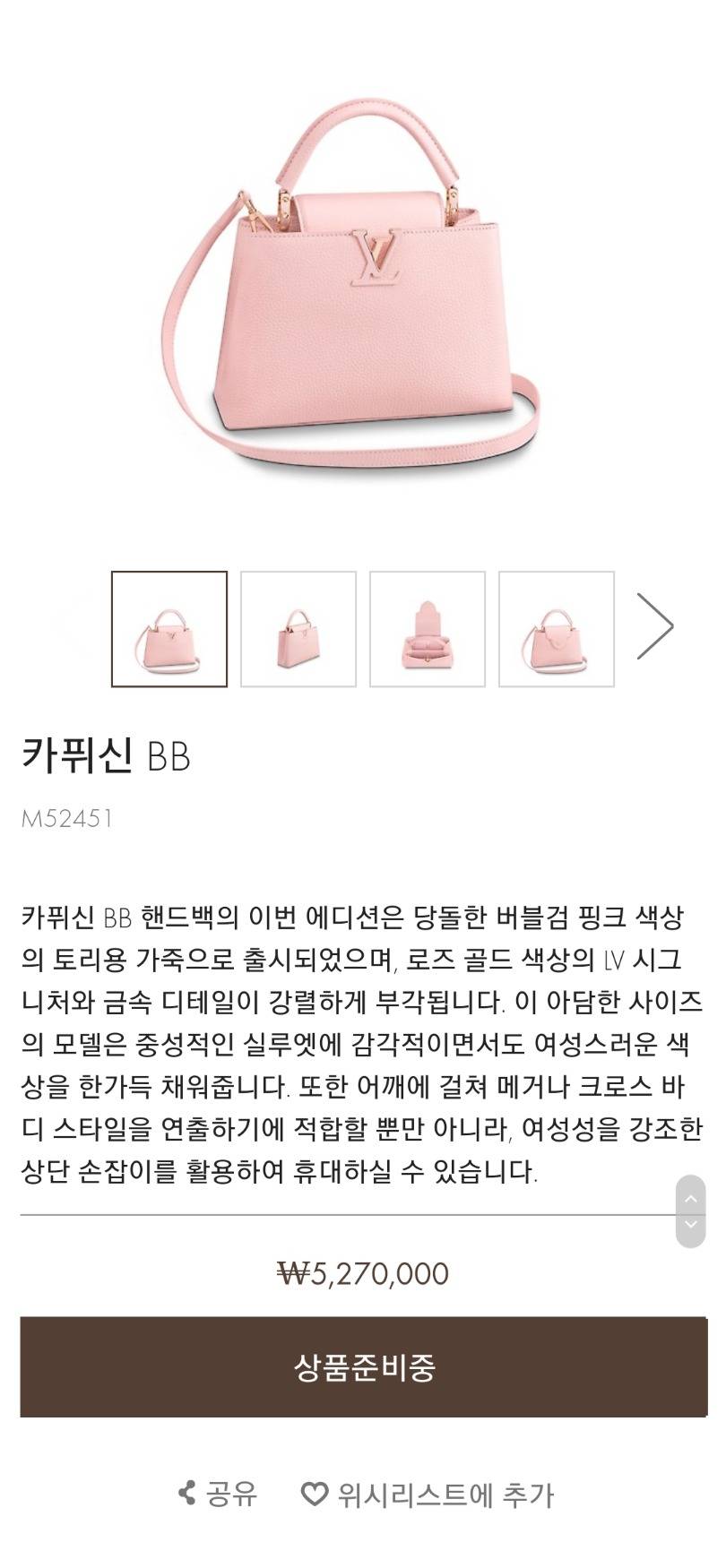This screenshot has width=726, height=1568.
Task: Click the upward scroll-to-top arrow
Action: click(x=690, y=1201)
